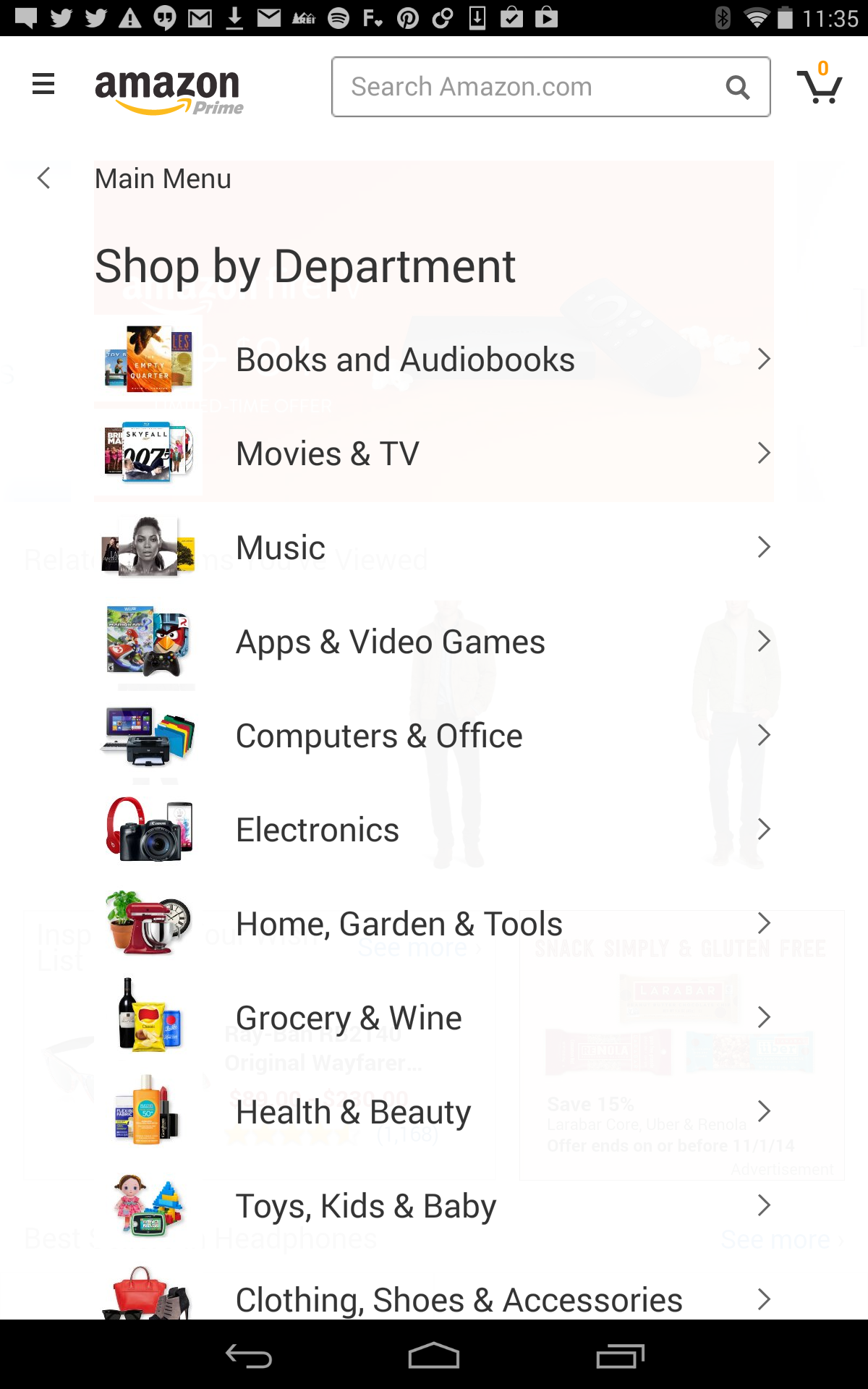The height and width of the screenshot is (1389, 868).
Task: Tap the Search Amazon.com field
Action: tap(528, 87)
